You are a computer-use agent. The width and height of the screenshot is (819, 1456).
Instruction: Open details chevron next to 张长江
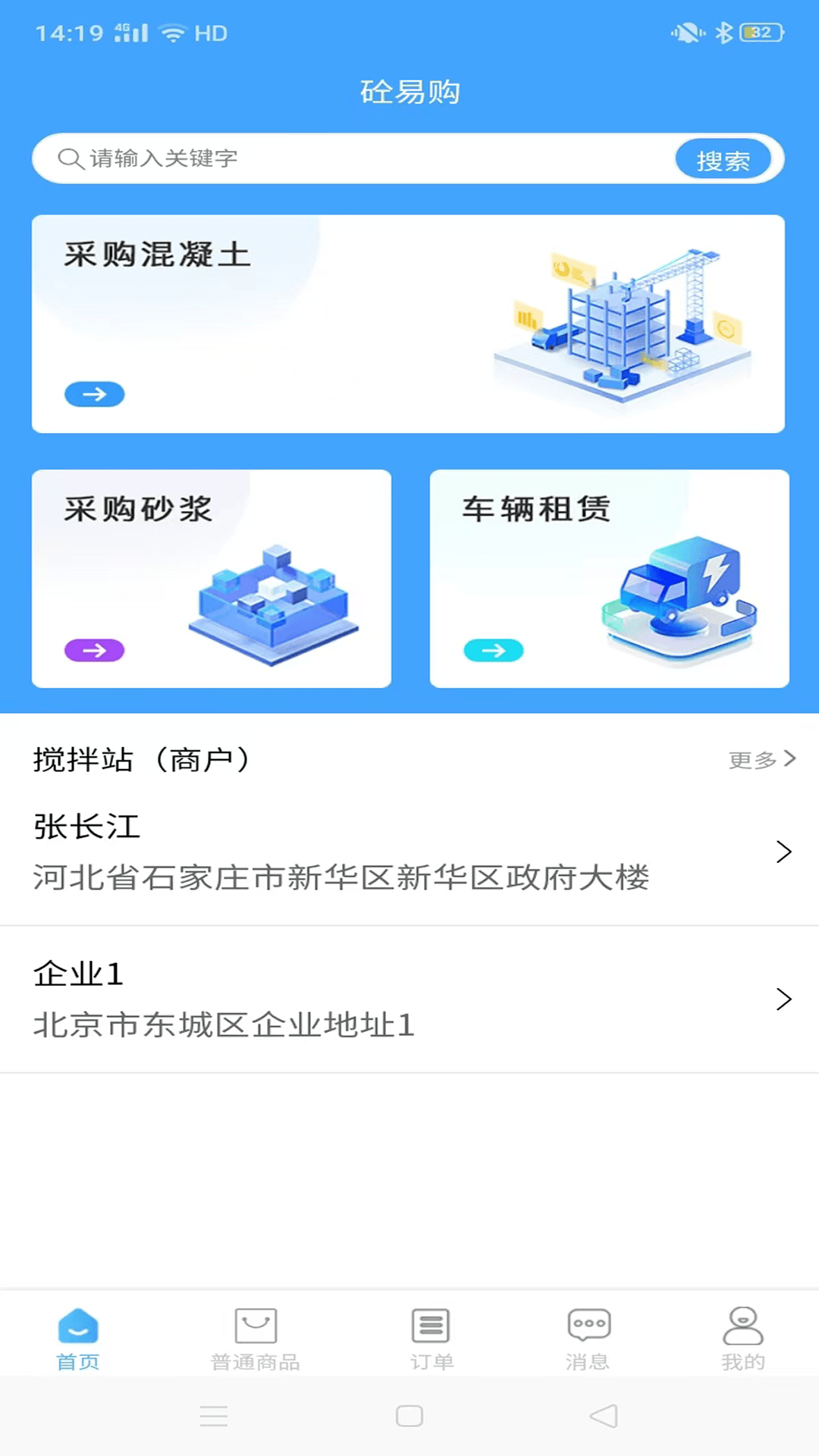point(784,852)
